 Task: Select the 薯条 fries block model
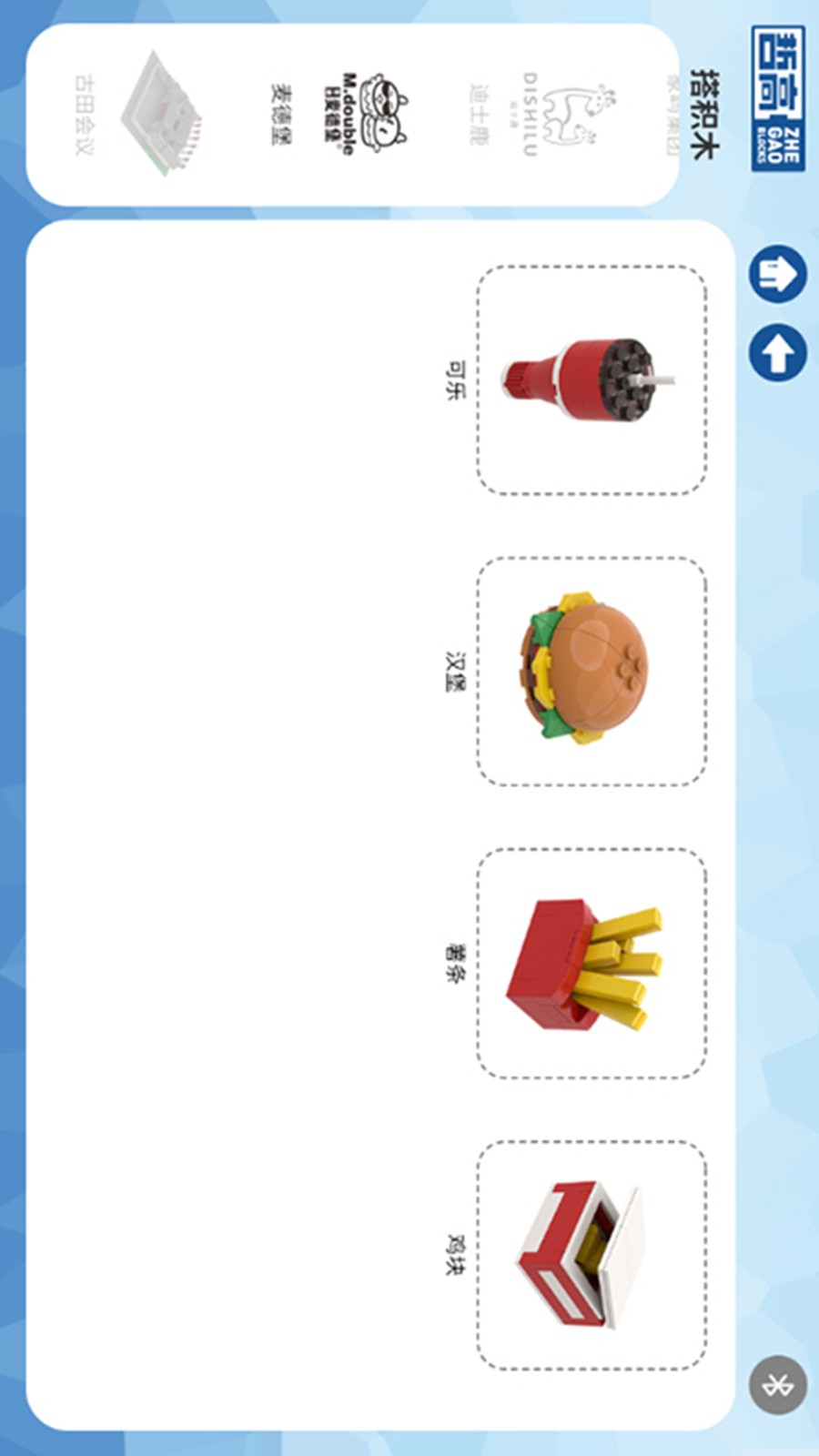[x=591, y=963]
